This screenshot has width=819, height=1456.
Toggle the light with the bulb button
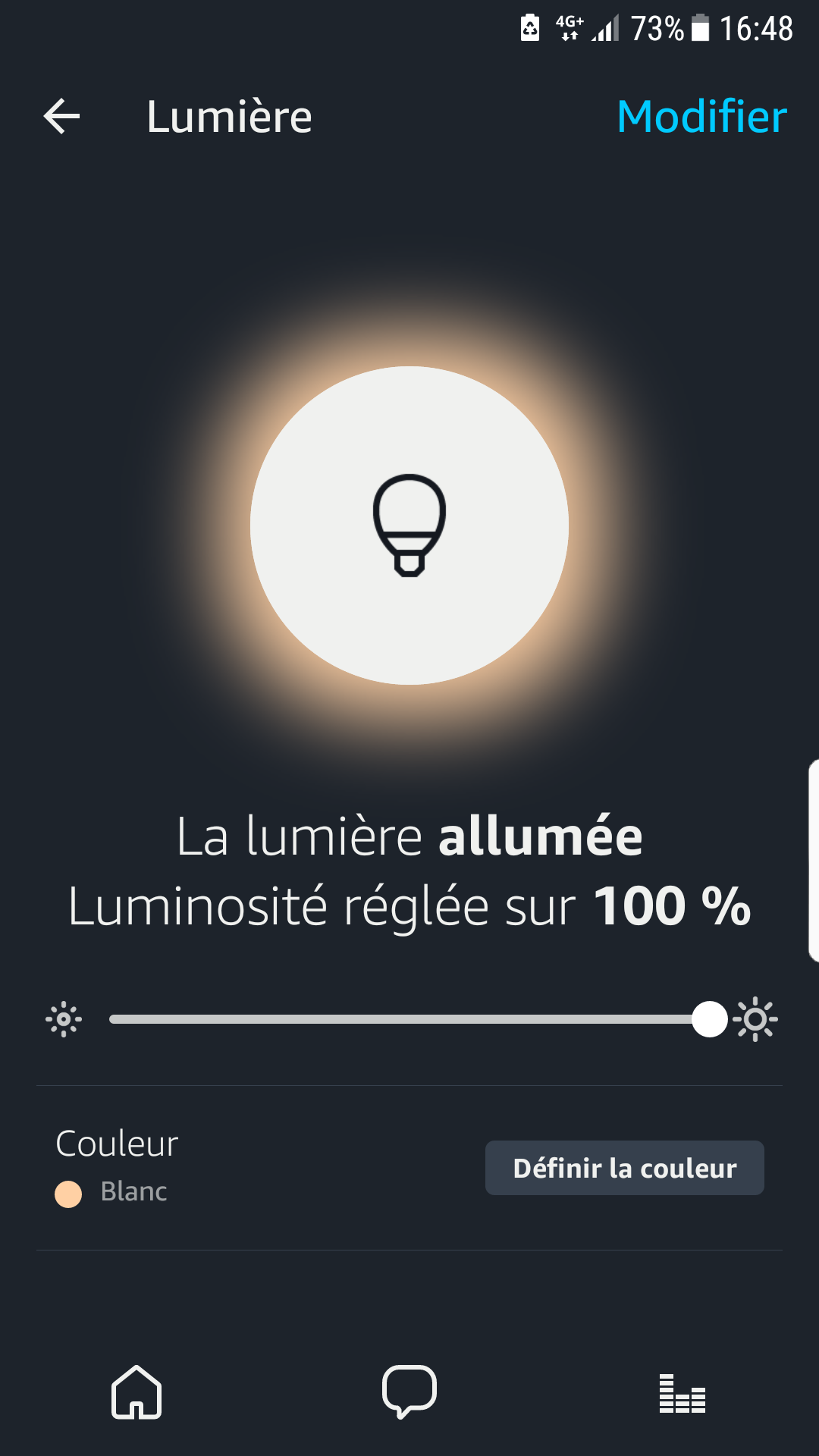point(409,526)
